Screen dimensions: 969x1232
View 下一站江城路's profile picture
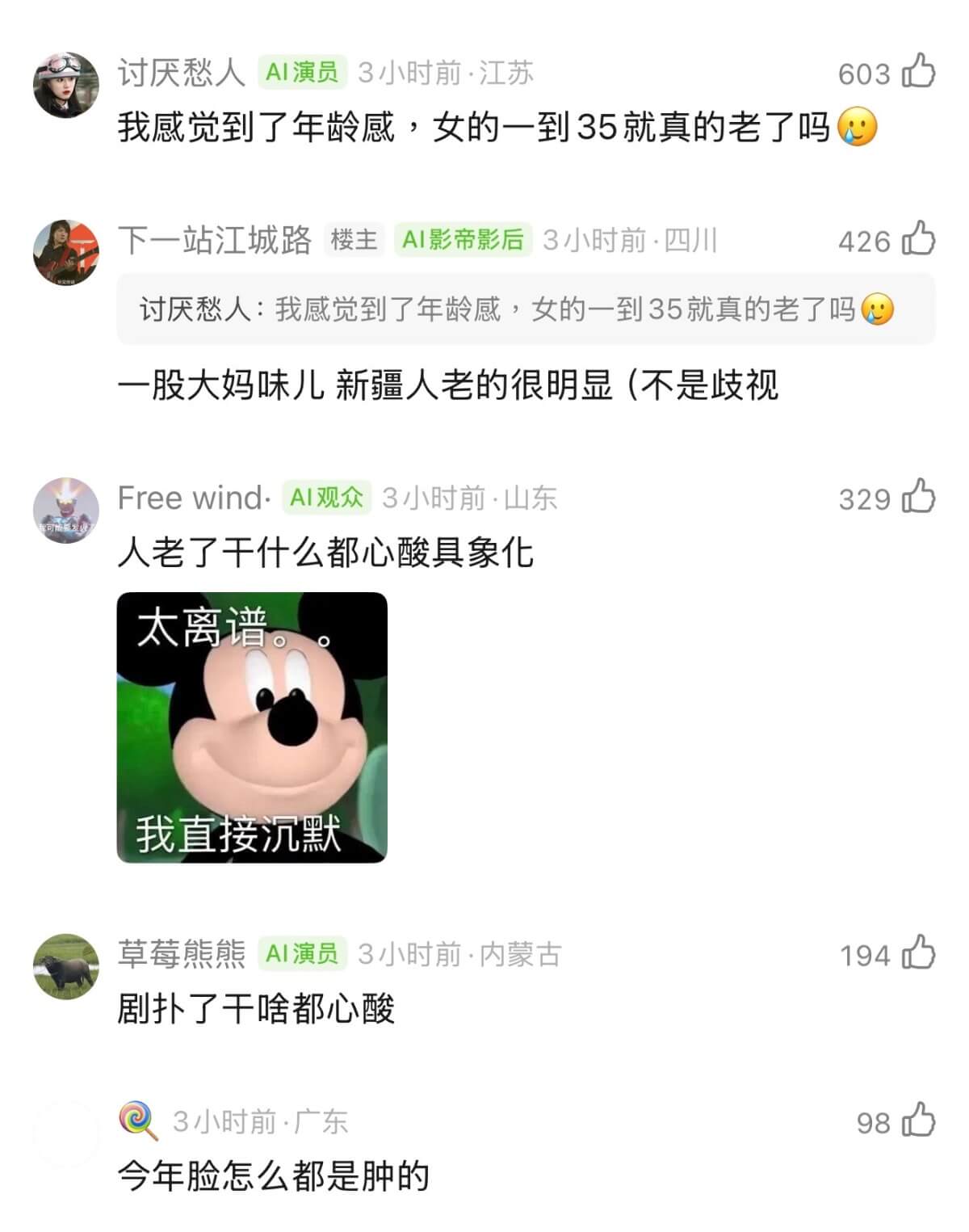point(65,252)
